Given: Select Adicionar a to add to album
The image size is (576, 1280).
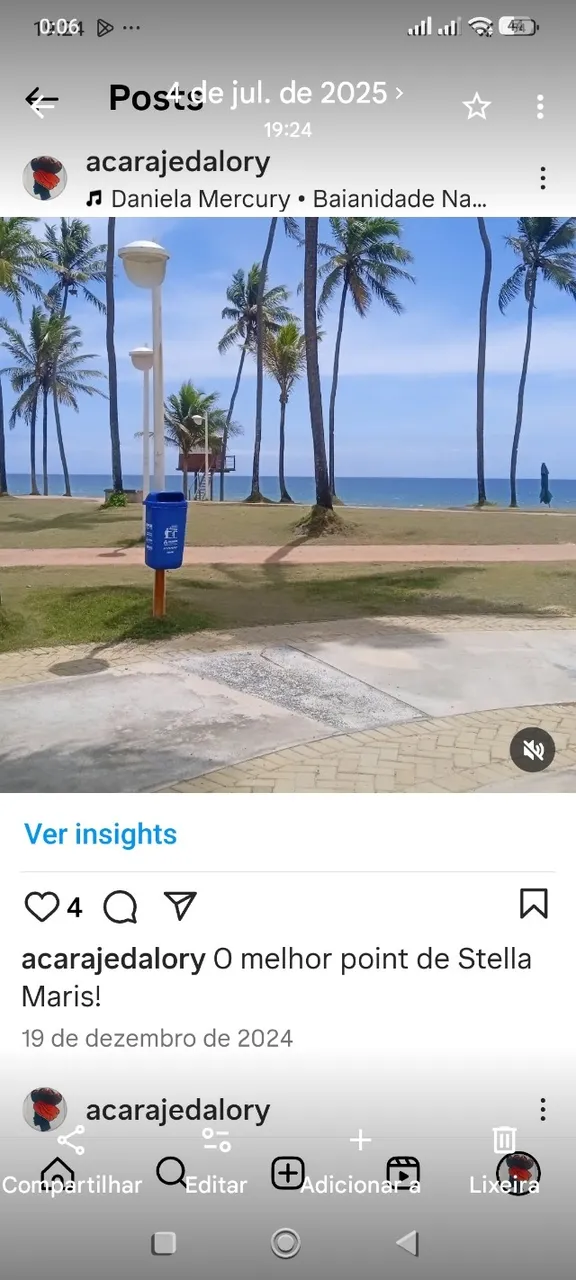Looking at the screenshot, I should tap(360, 1161).
